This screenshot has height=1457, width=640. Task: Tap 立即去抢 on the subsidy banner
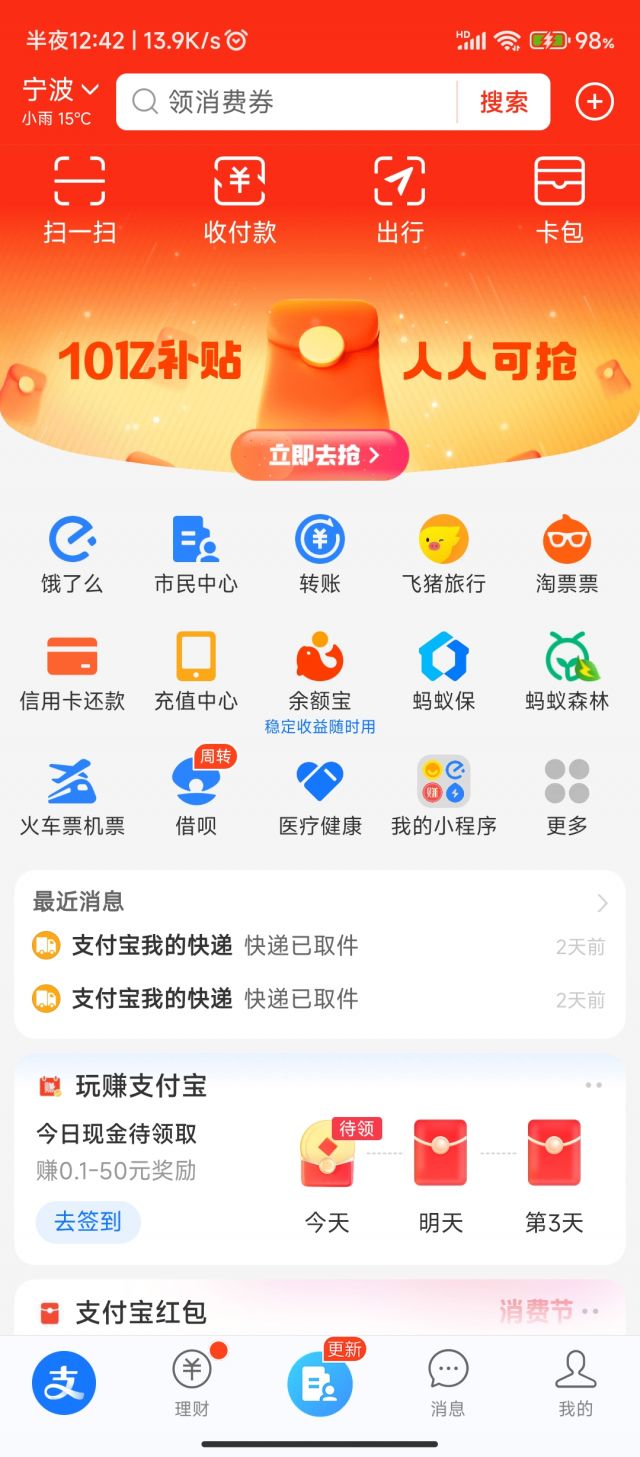(320, 455)
